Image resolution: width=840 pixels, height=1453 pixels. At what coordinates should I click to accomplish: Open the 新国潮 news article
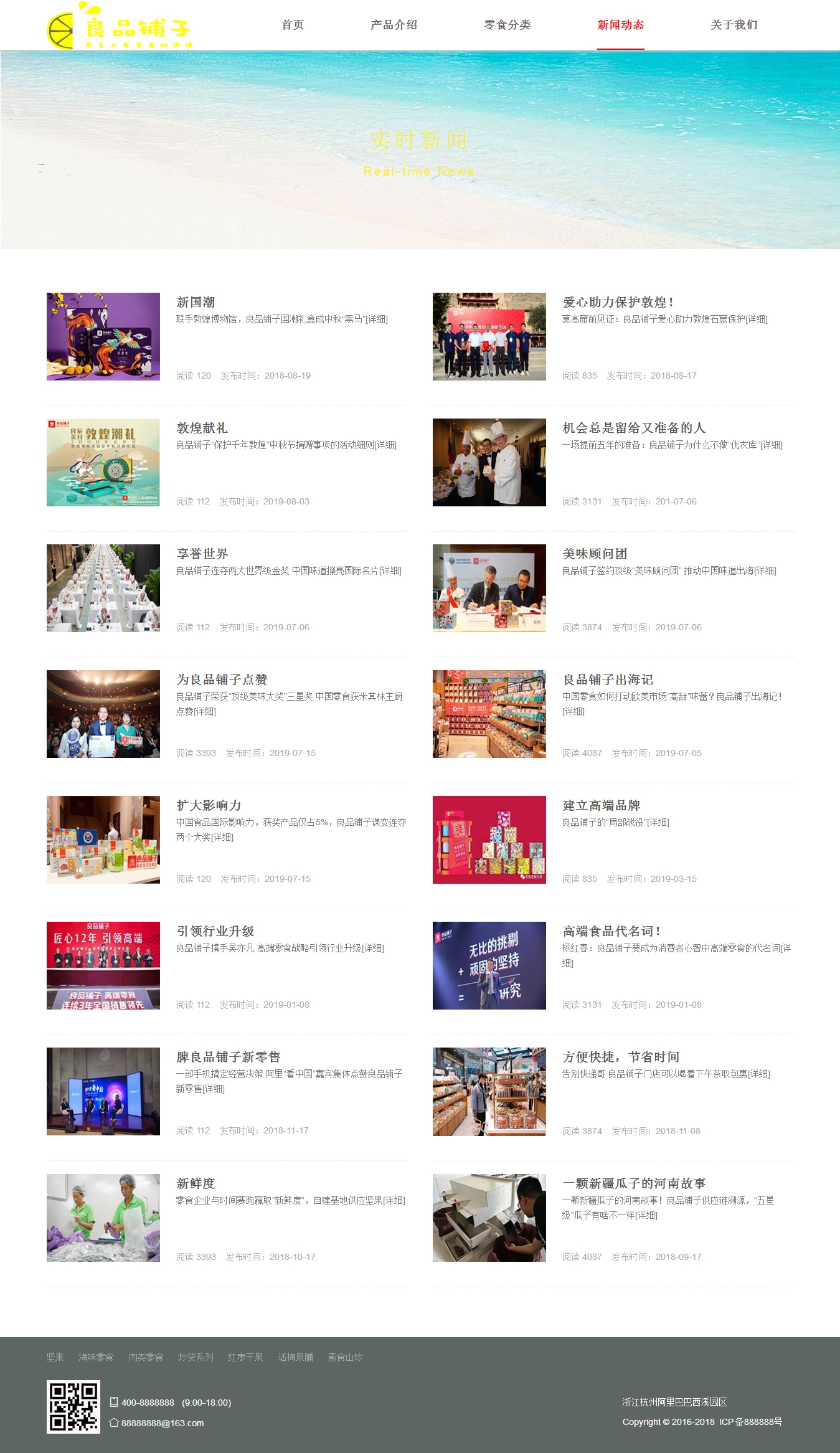(196, 302)
